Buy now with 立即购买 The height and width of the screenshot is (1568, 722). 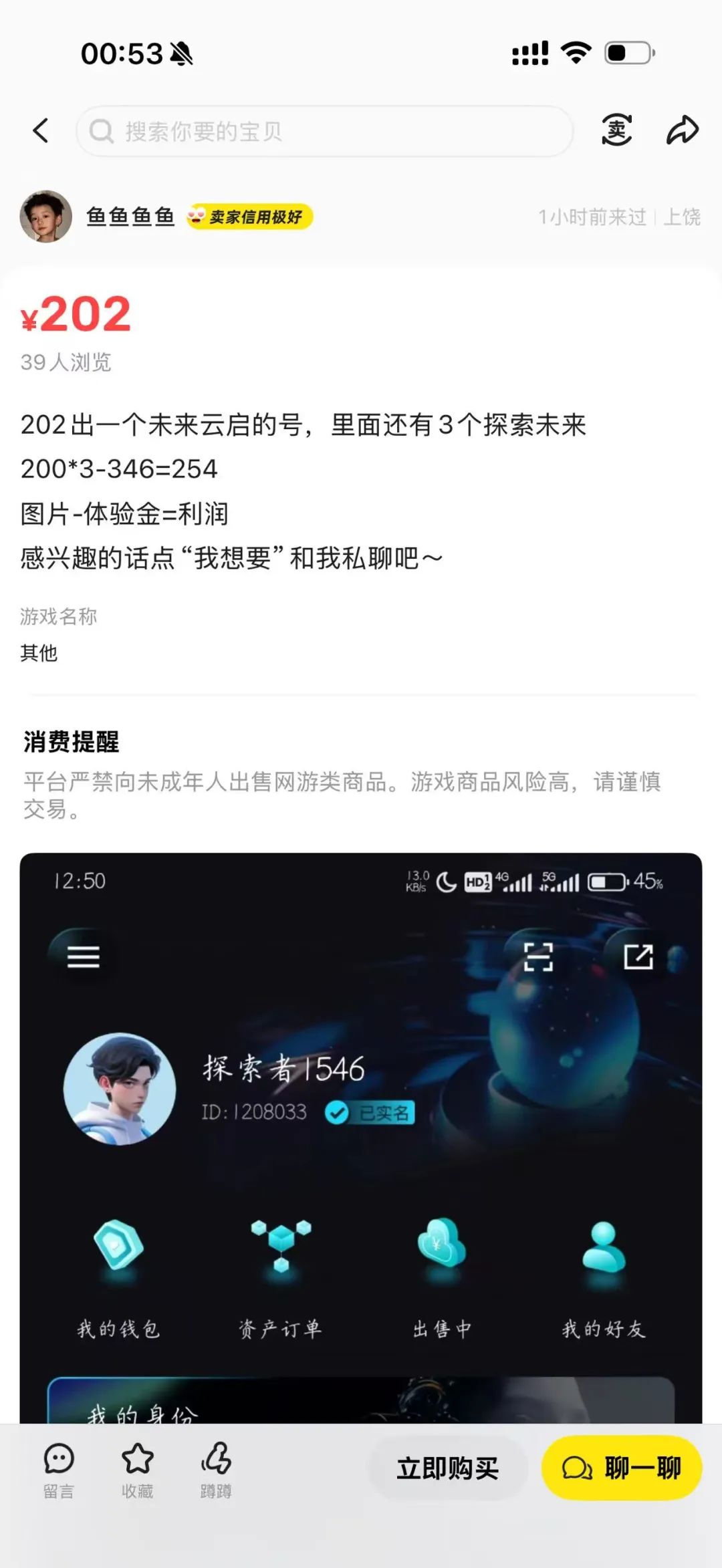[x=448, y=1468]
